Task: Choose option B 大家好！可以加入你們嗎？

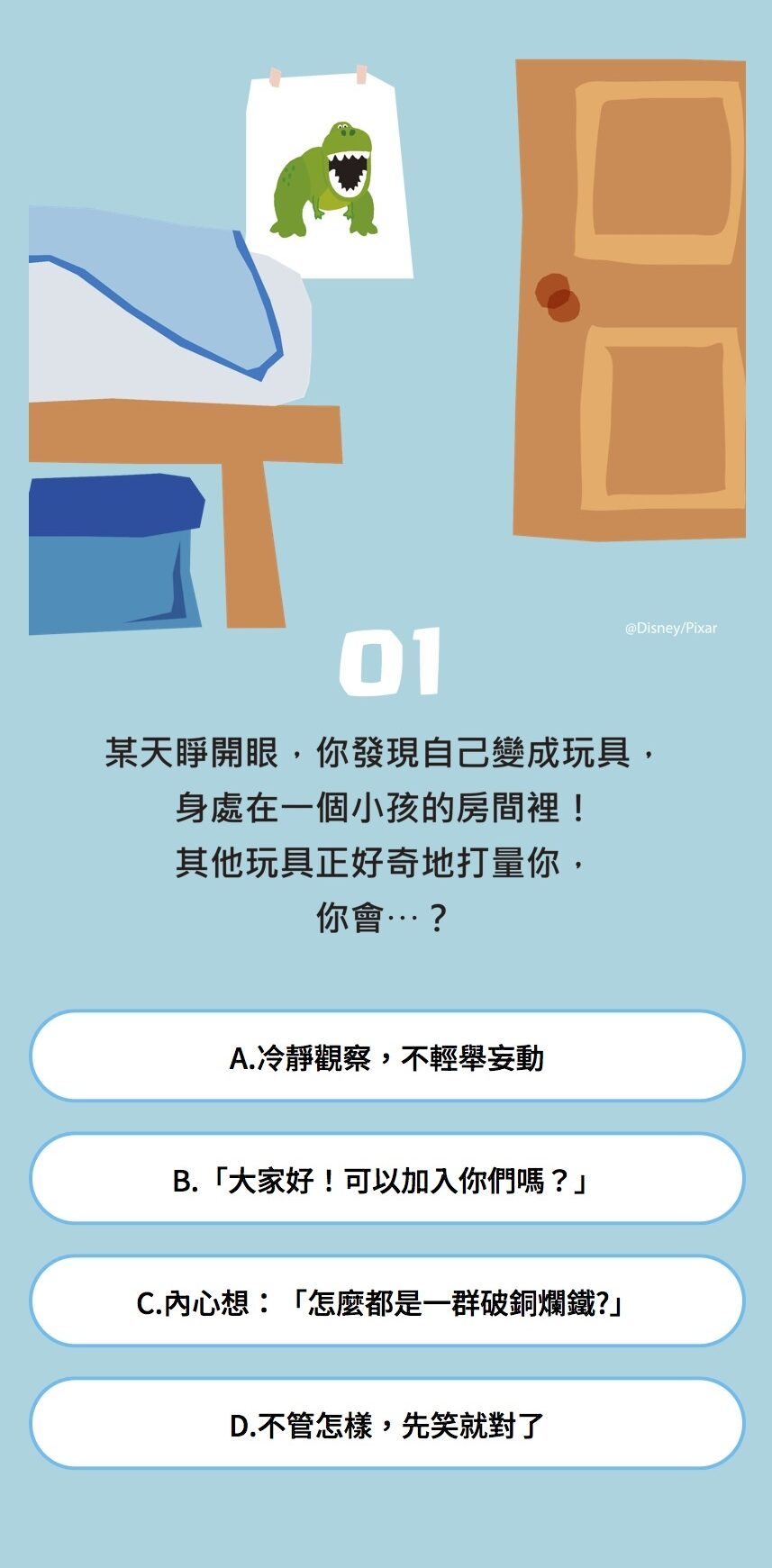Action: click(386, 1179)
